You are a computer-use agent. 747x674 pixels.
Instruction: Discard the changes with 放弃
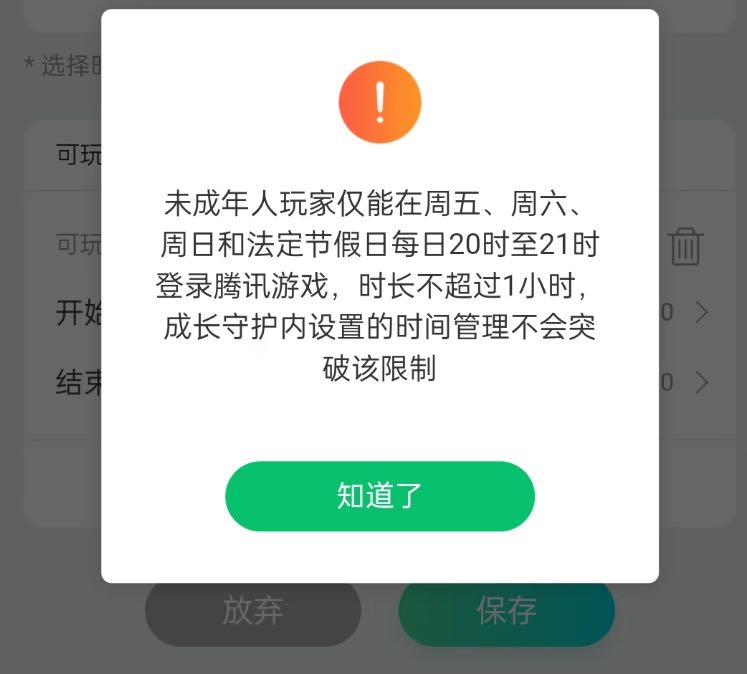click(x=252, y=611)
